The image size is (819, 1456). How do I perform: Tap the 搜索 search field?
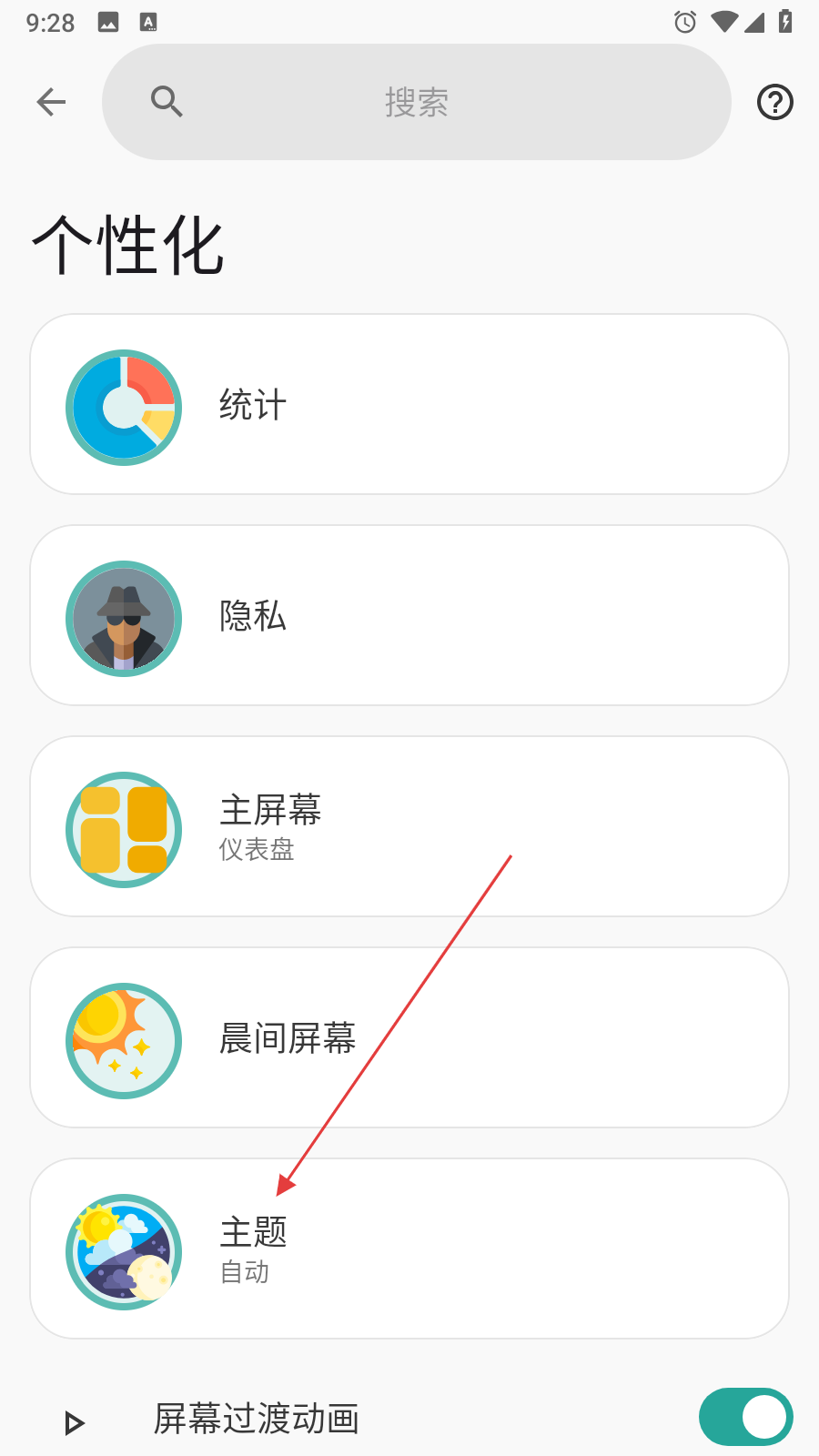(x=416, y=102)
